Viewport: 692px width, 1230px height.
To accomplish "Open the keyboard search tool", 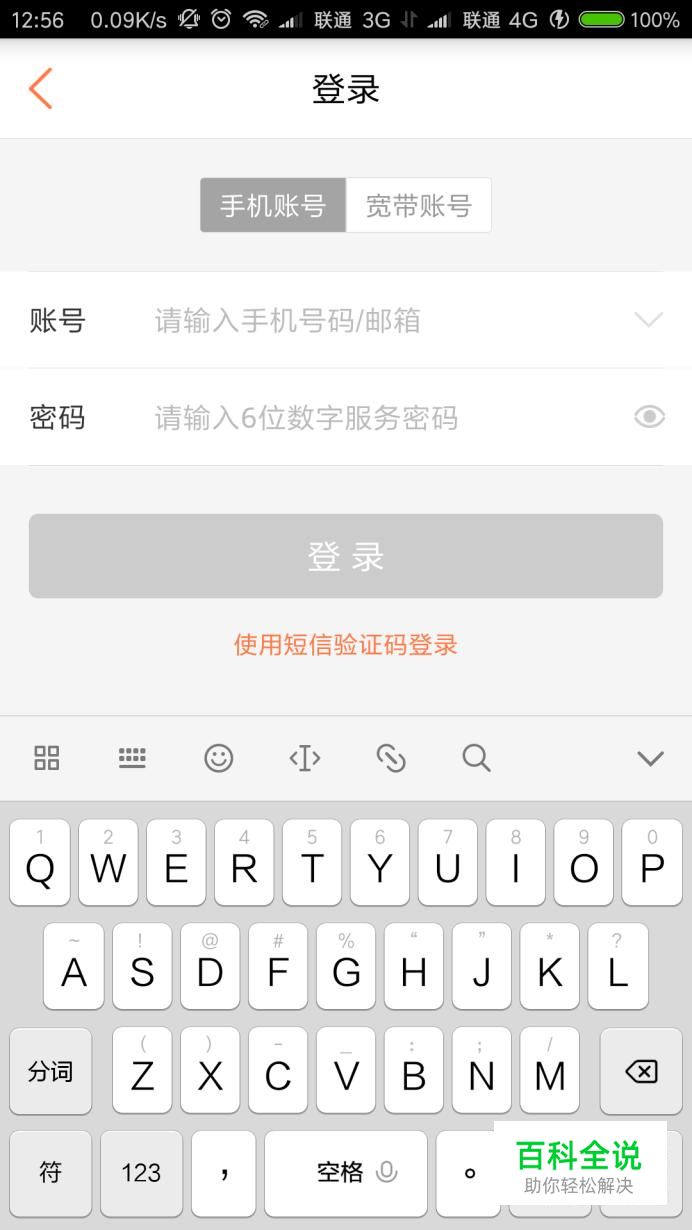I will tap(477, 758).
